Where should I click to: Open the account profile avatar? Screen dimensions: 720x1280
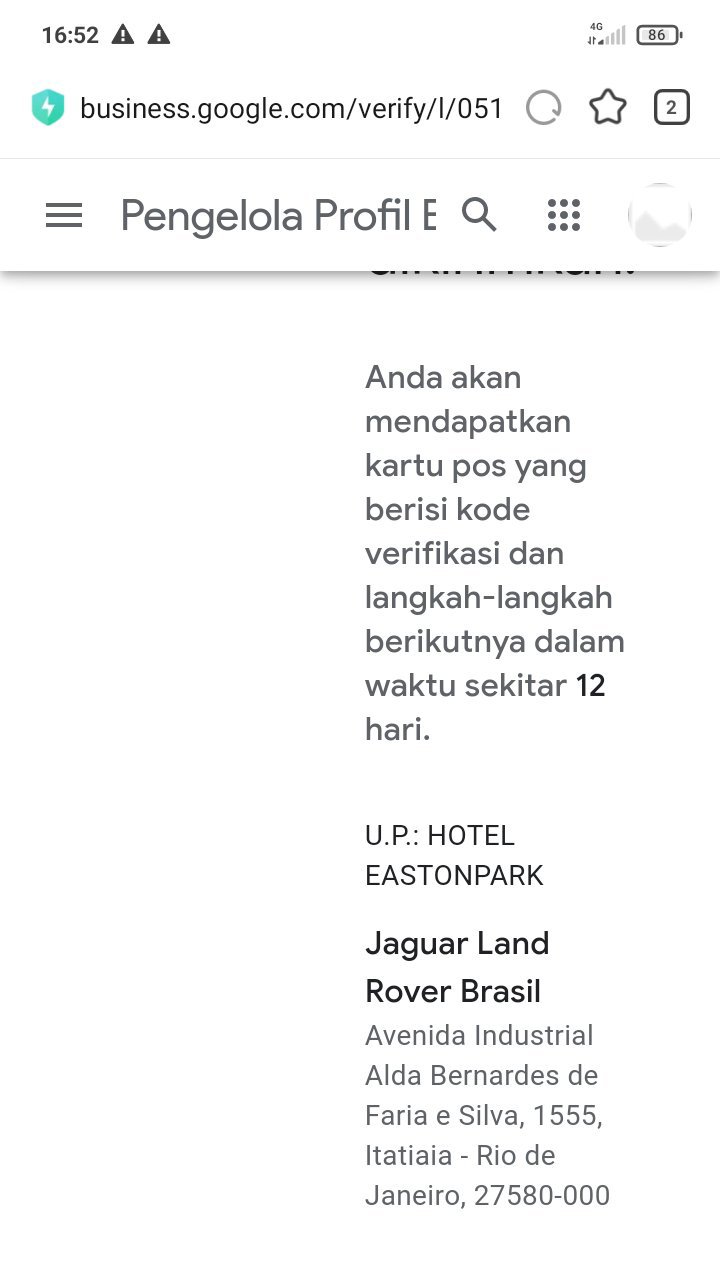[660, 215]
